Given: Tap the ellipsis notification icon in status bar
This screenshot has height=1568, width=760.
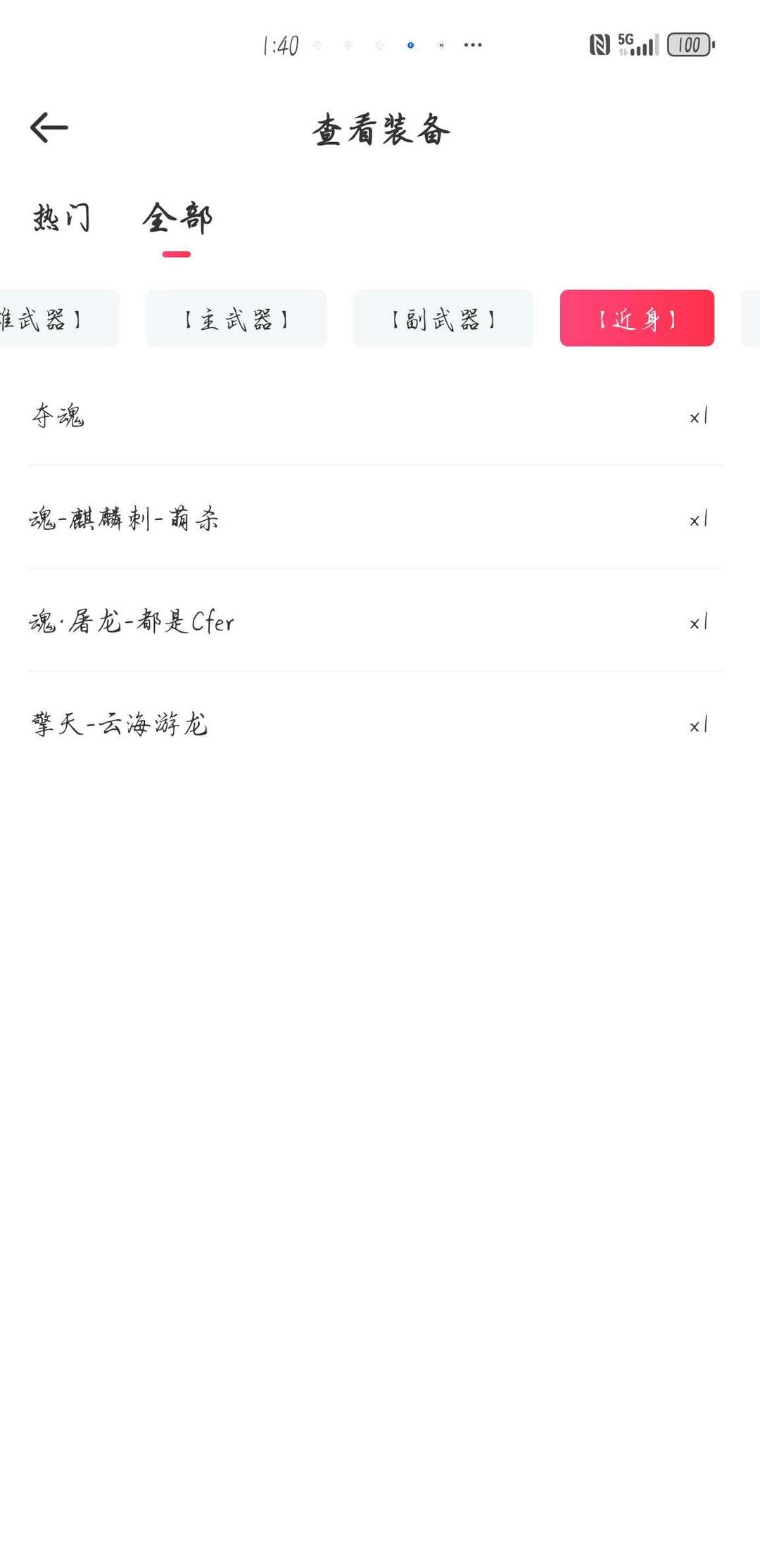Looking at the screenshot, I should (x=473, y=45).
